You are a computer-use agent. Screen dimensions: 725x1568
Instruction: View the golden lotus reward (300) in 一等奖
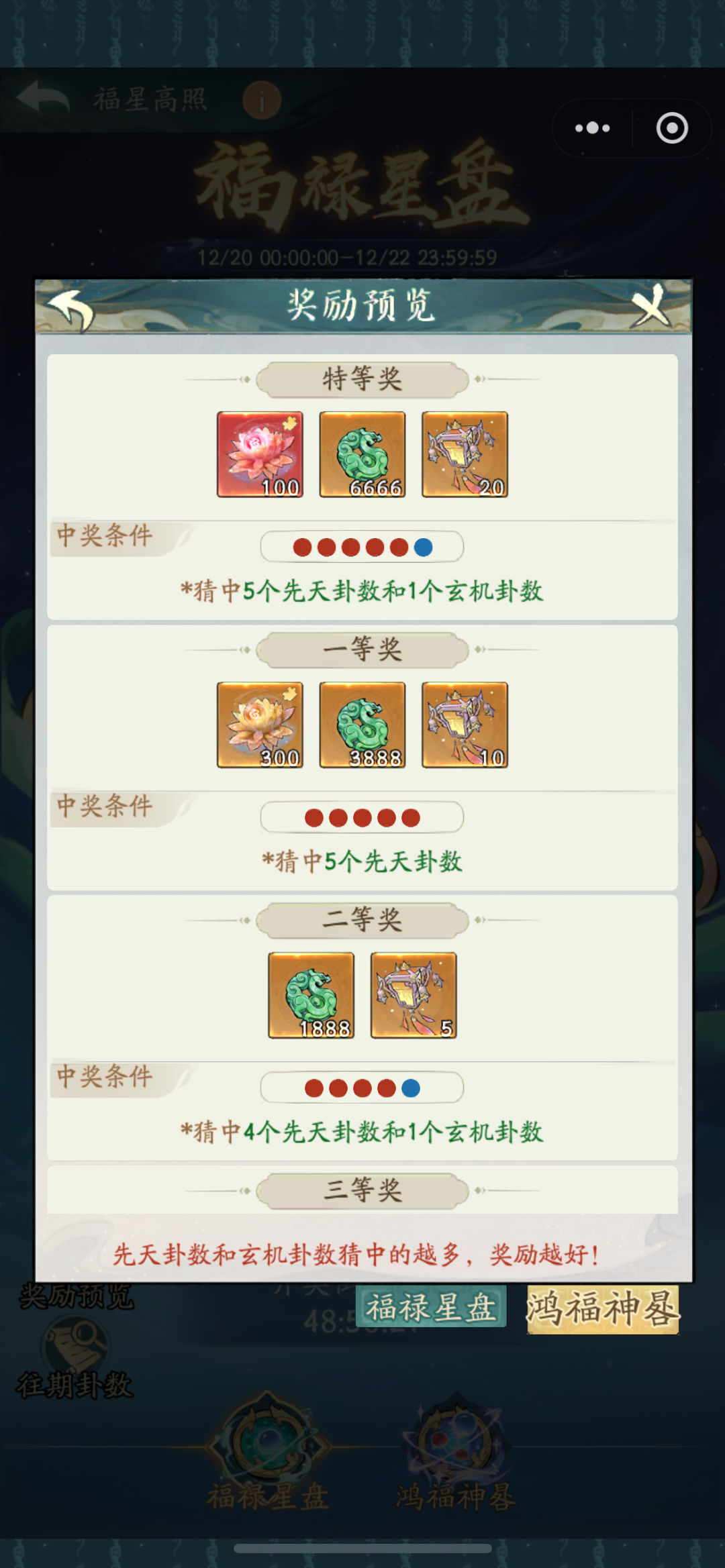point(260,725)
